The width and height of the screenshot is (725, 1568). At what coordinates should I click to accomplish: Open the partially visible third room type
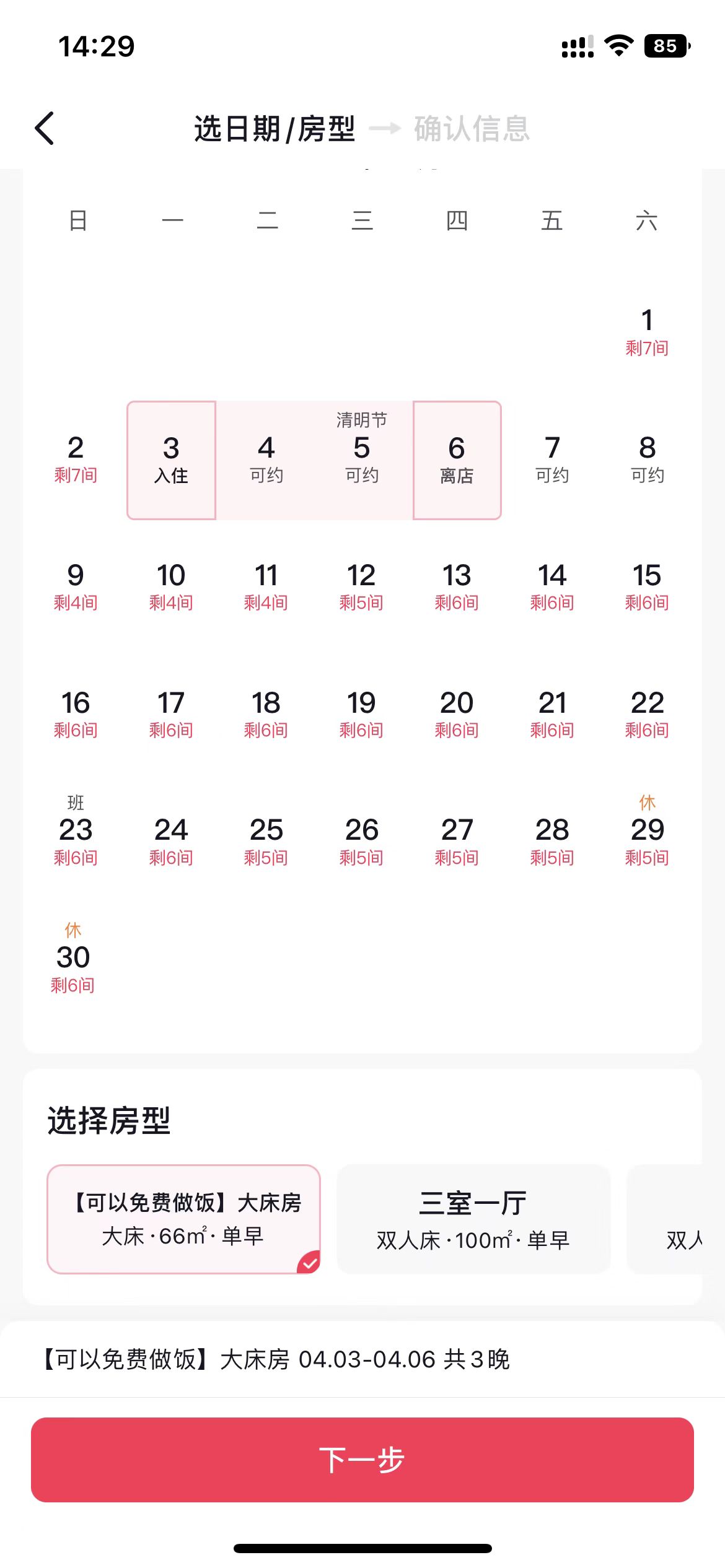point(675,1219)
